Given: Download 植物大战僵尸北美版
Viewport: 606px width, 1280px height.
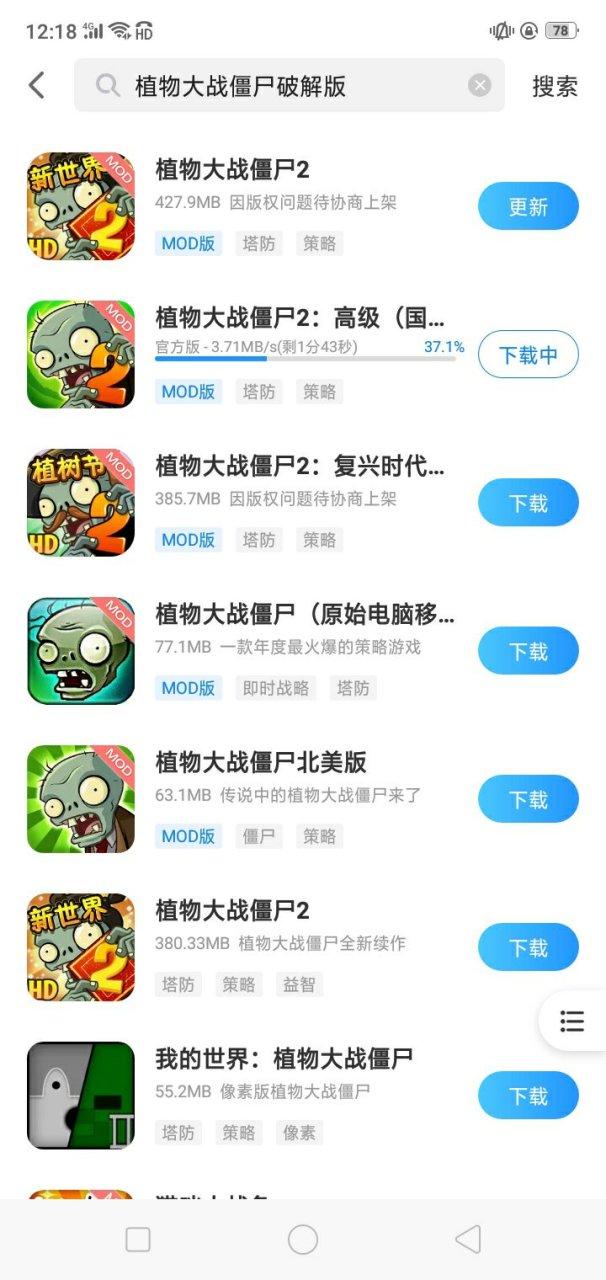Looking at the screenshot, I should pyautogui.click(x=528, y=799).
